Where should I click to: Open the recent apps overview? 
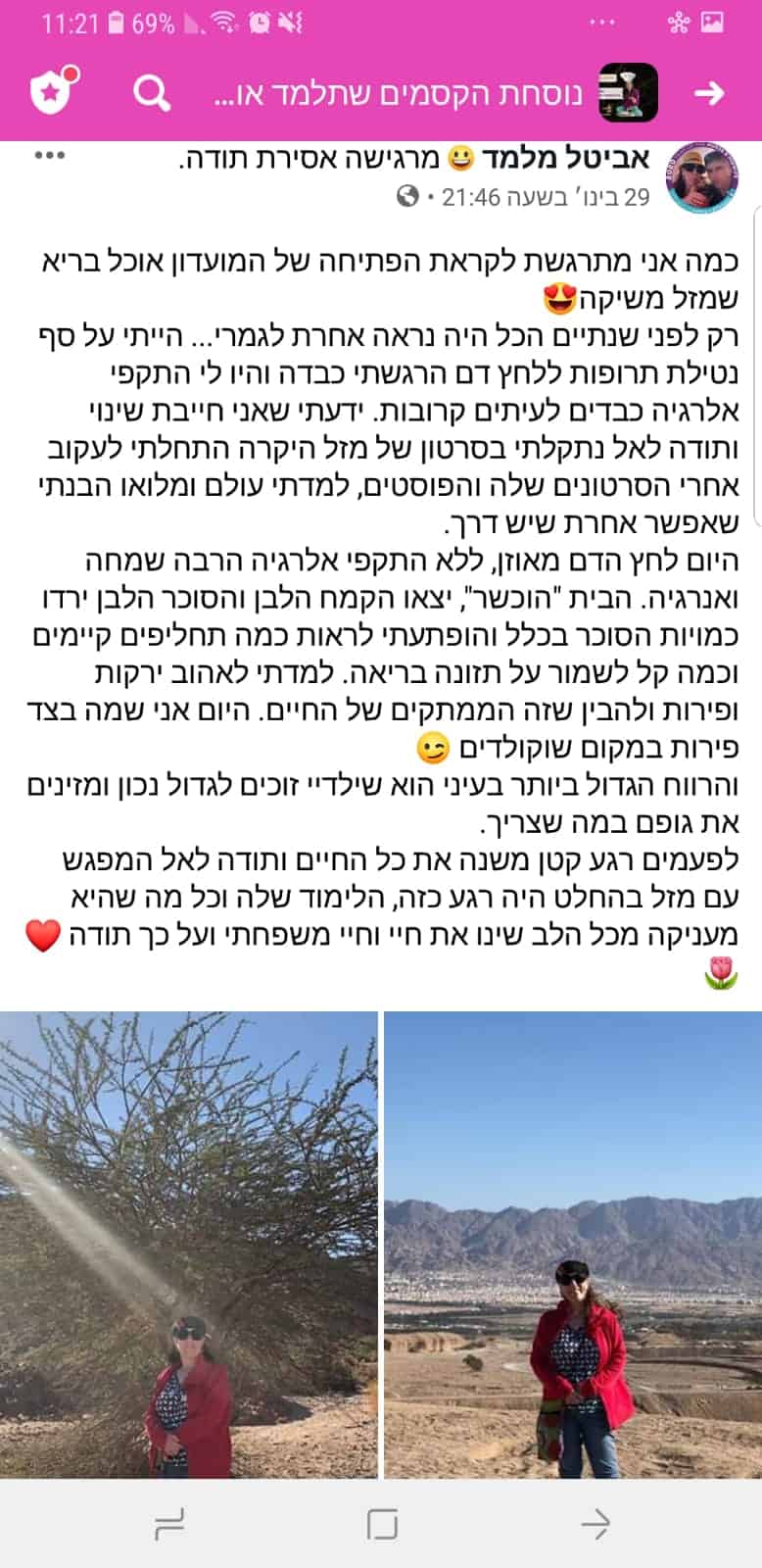click(x=169, y=1524)
